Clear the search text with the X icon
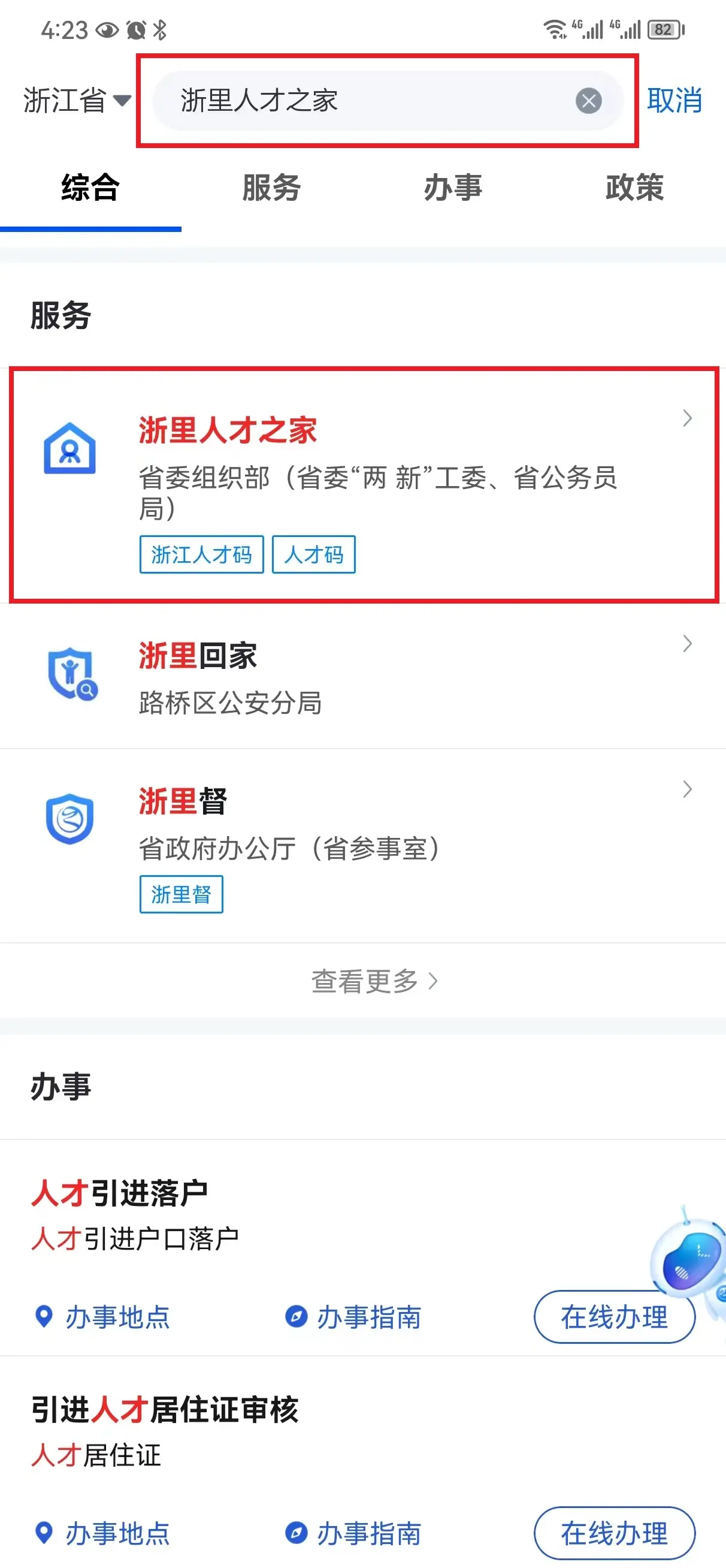 pyautogui.click(x=588, y=101)
